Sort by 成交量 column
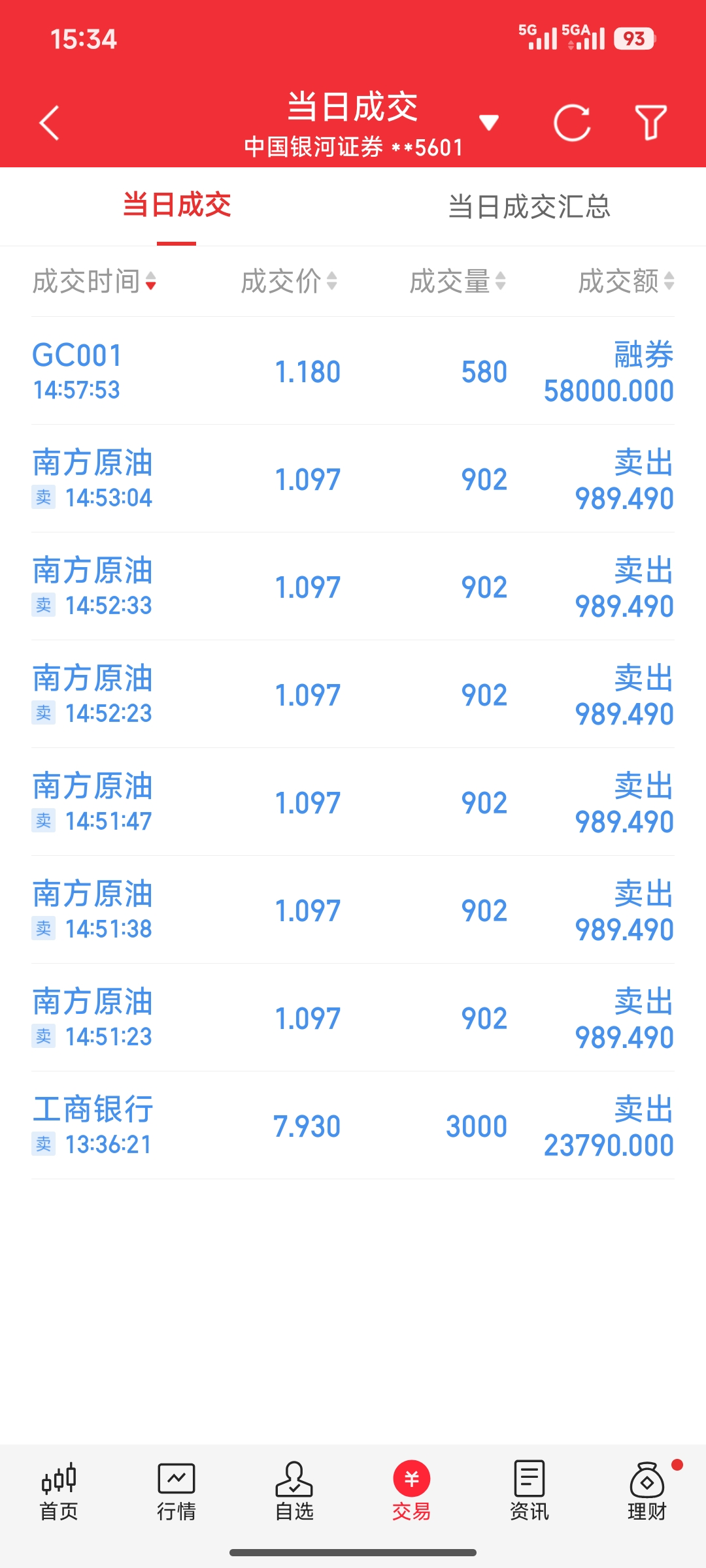The width and height of the screenshot is (706, 1568). pos(458,282)
